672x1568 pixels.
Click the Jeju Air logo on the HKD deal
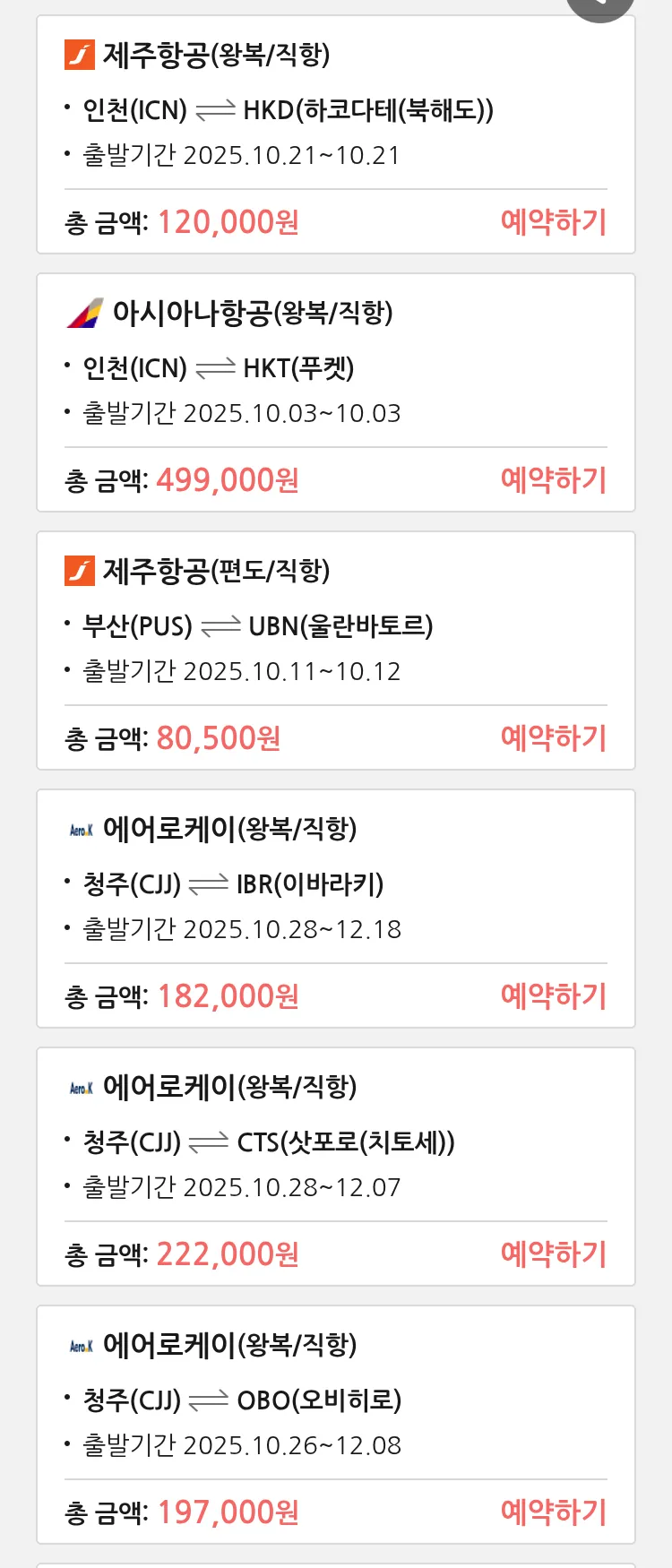(x=81, y=56)
